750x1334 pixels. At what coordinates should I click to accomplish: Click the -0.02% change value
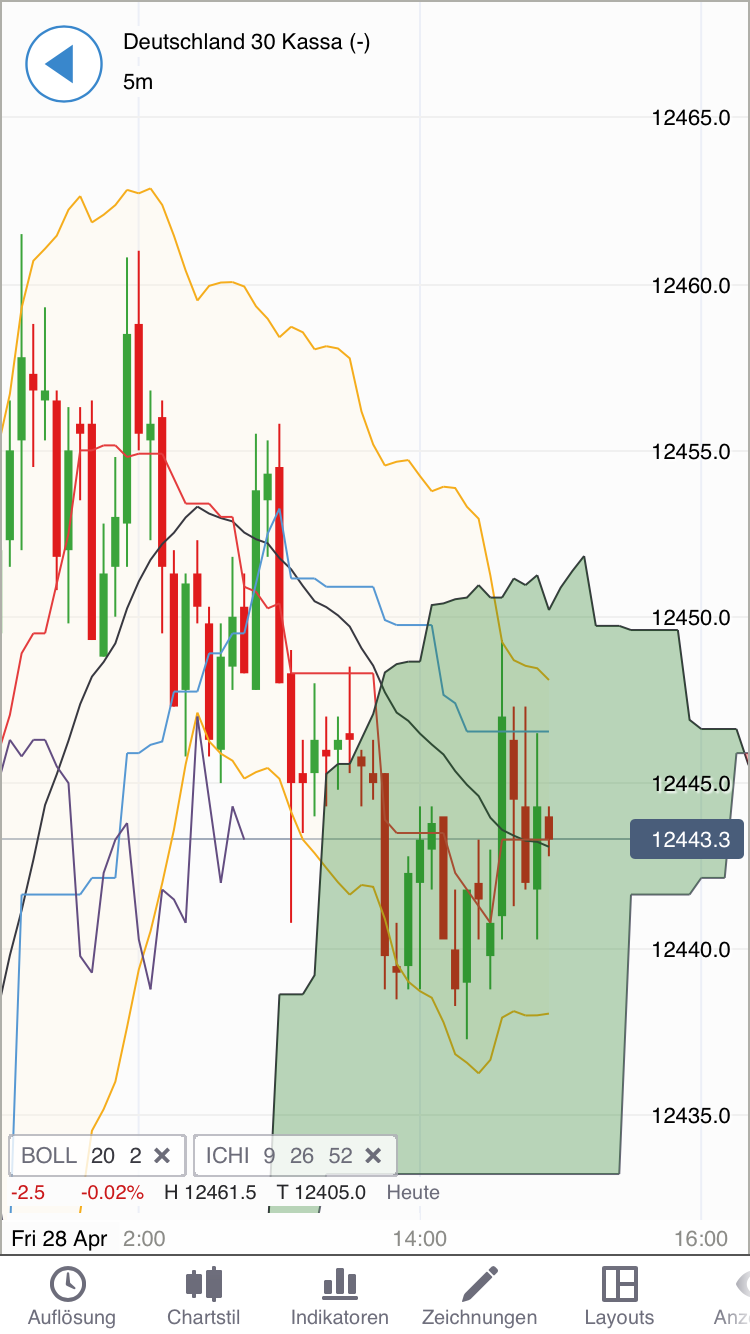tap(112, 1192)
